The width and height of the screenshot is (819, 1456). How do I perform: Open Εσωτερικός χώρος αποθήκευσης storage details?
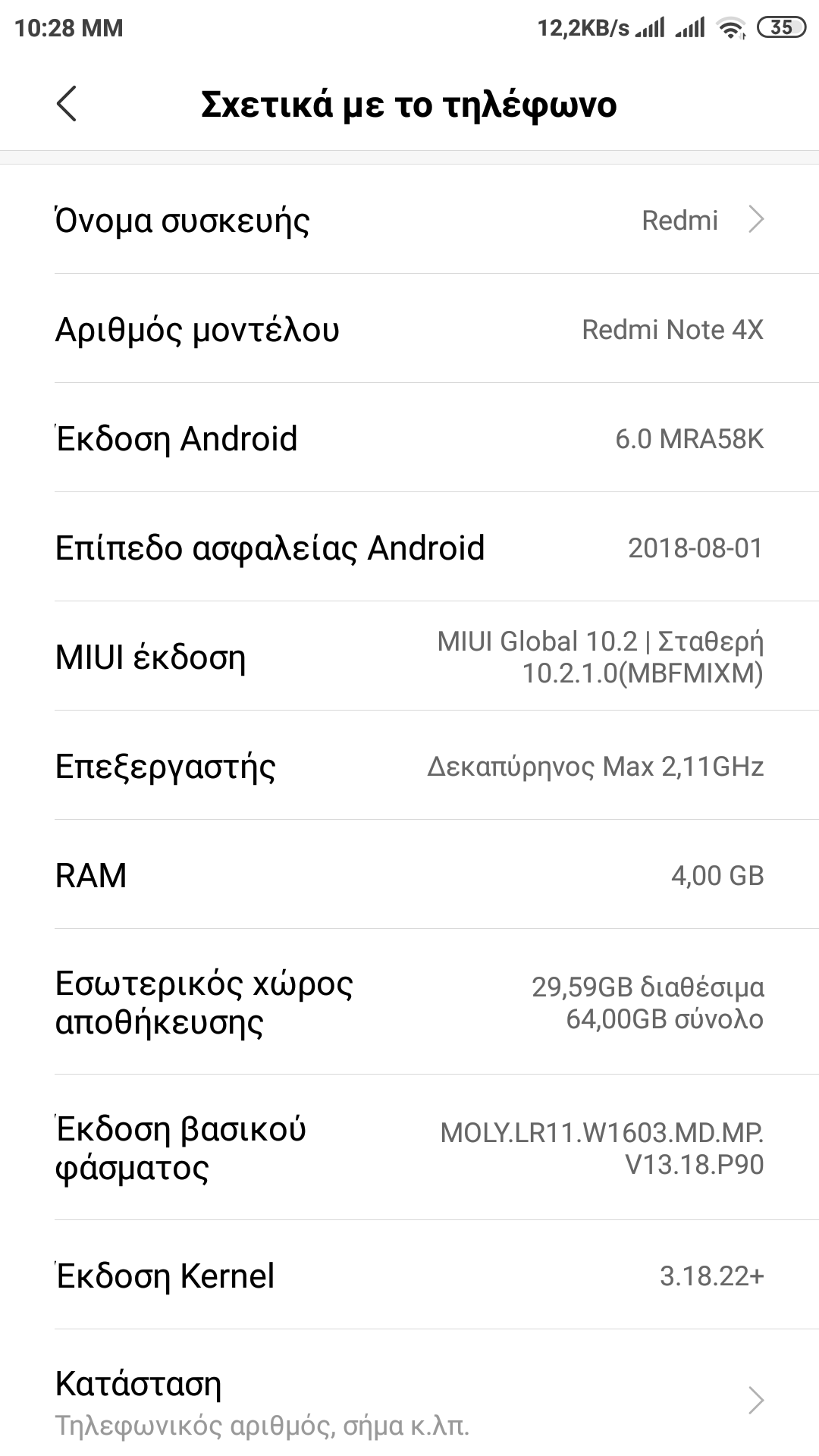[409, 1002]
